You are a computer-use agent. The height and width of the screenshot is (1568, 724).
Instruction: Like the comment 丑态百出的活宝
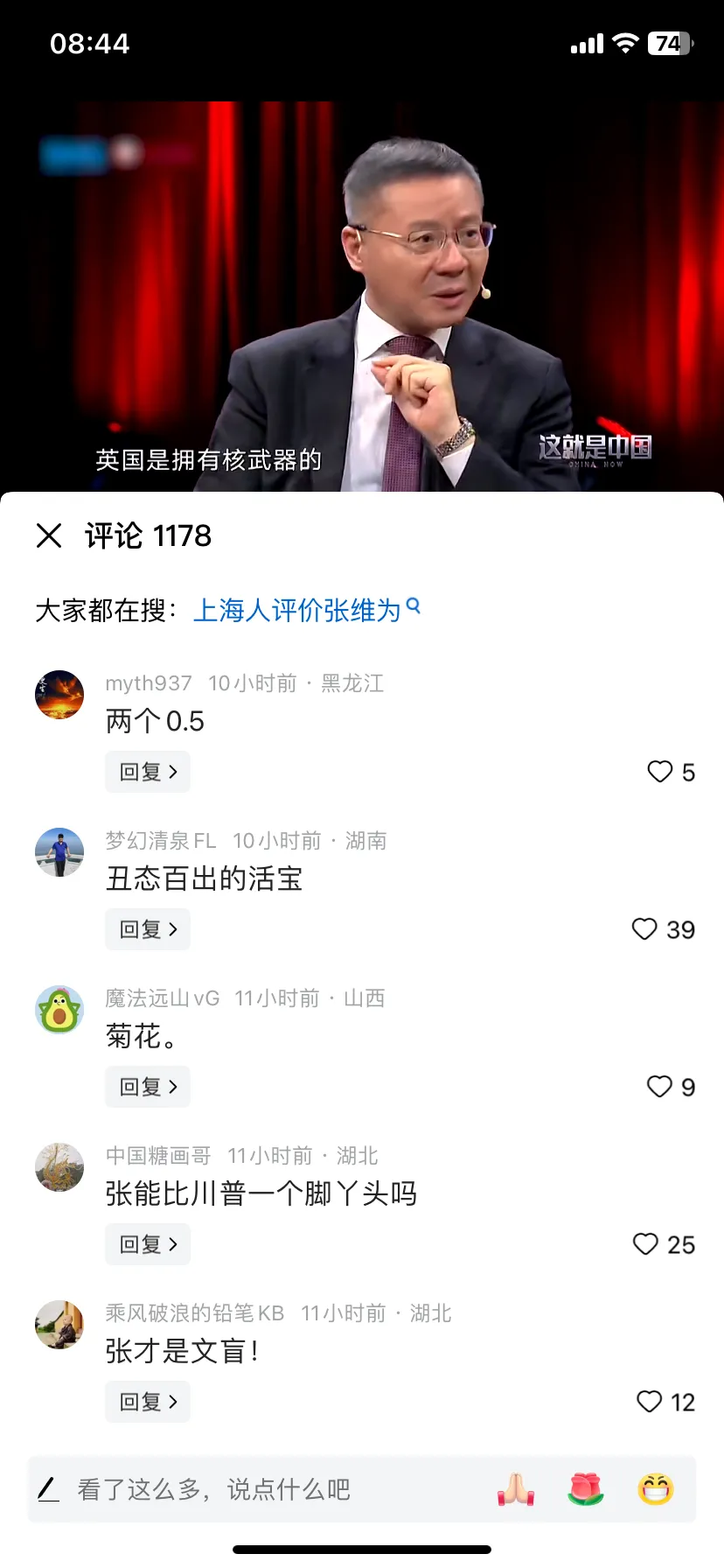click(644, 929)
